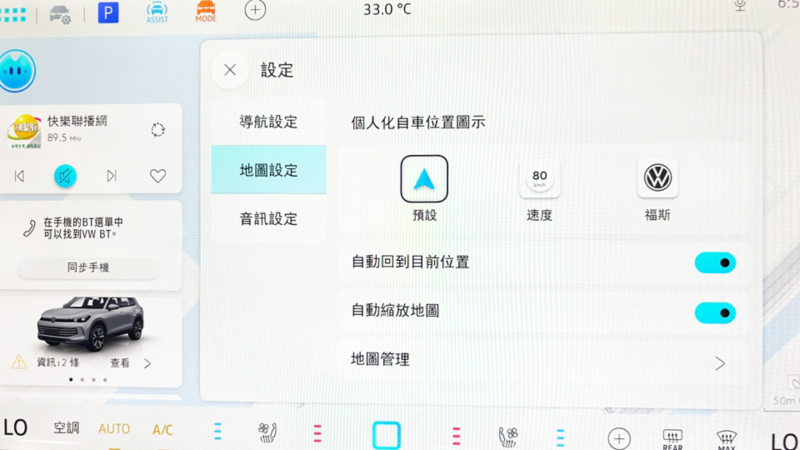The image size is (800, 450).
Task: Choose the 福斯 logo as position icon
Action: 657,181
